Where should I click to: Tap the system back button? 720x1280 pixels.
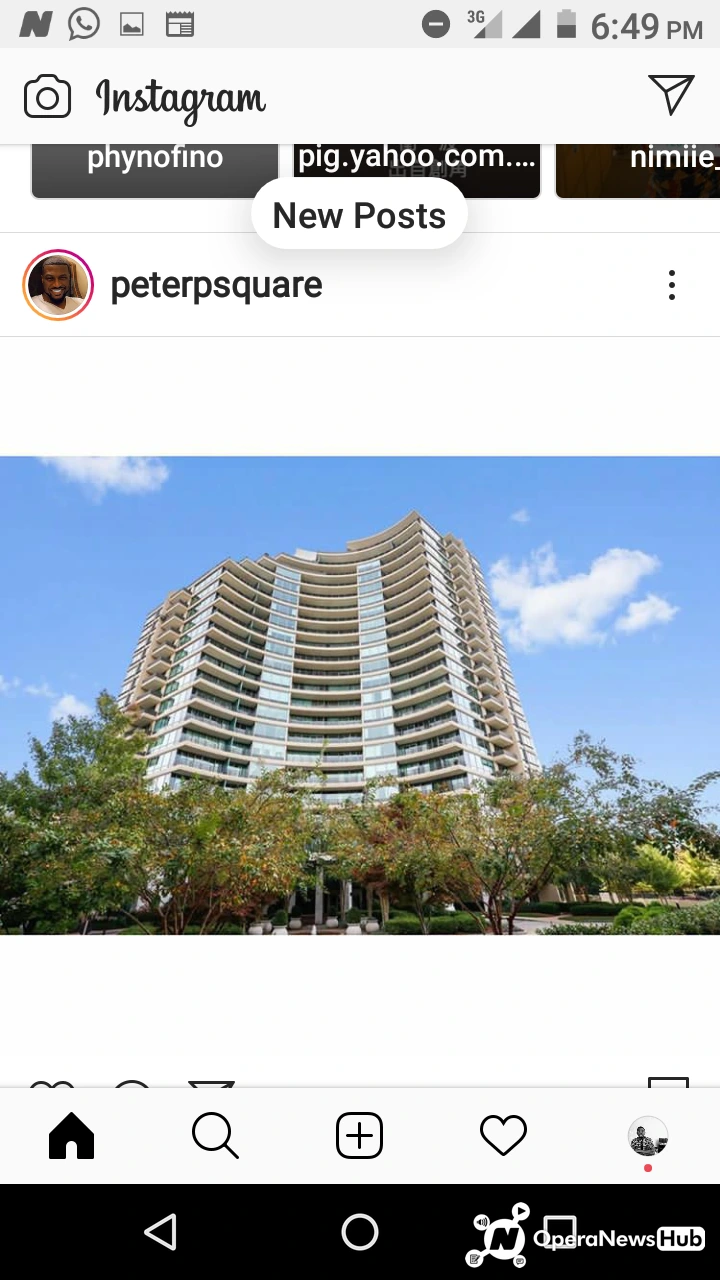point(160,1232)
